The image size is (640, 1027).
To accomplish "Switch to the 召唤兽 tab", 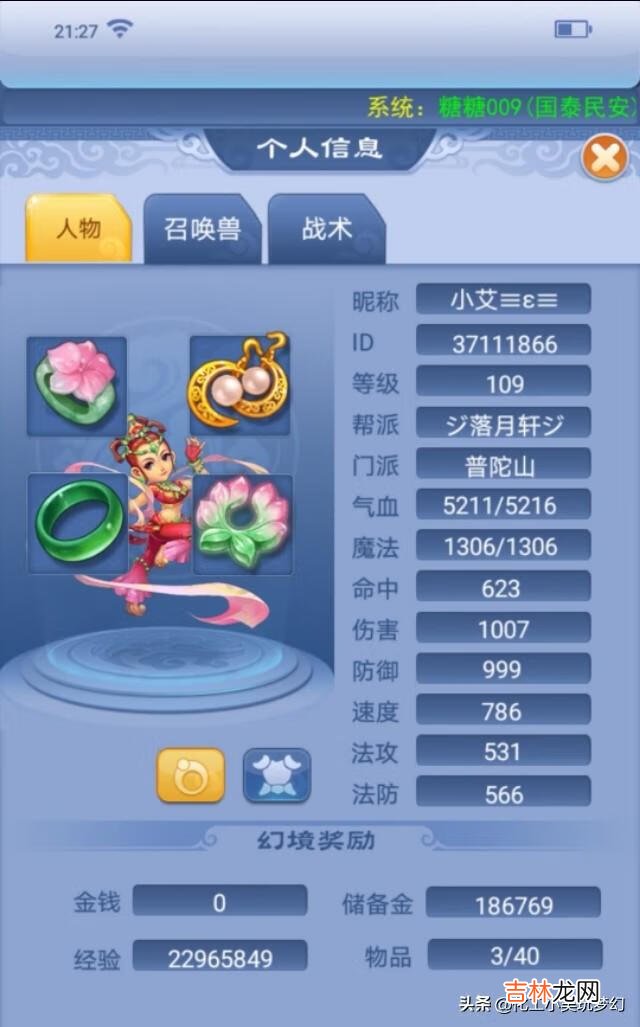I will pos(203,229).
